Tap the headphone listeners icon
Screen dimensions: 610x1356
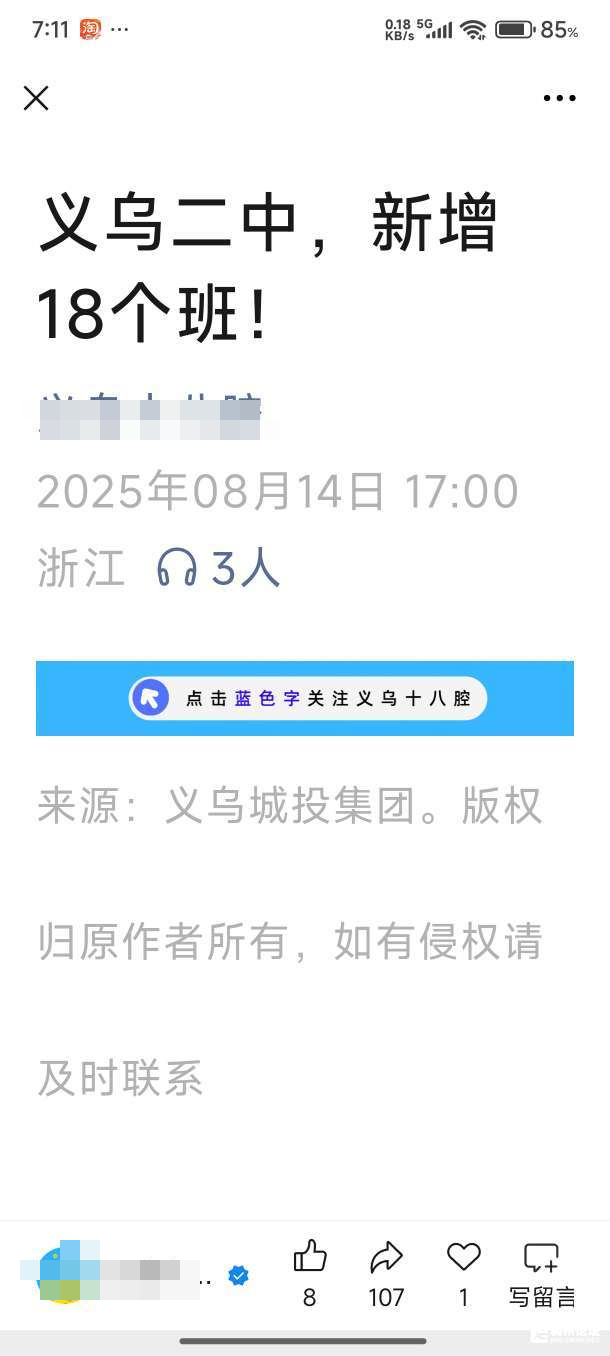coord(177,569)
